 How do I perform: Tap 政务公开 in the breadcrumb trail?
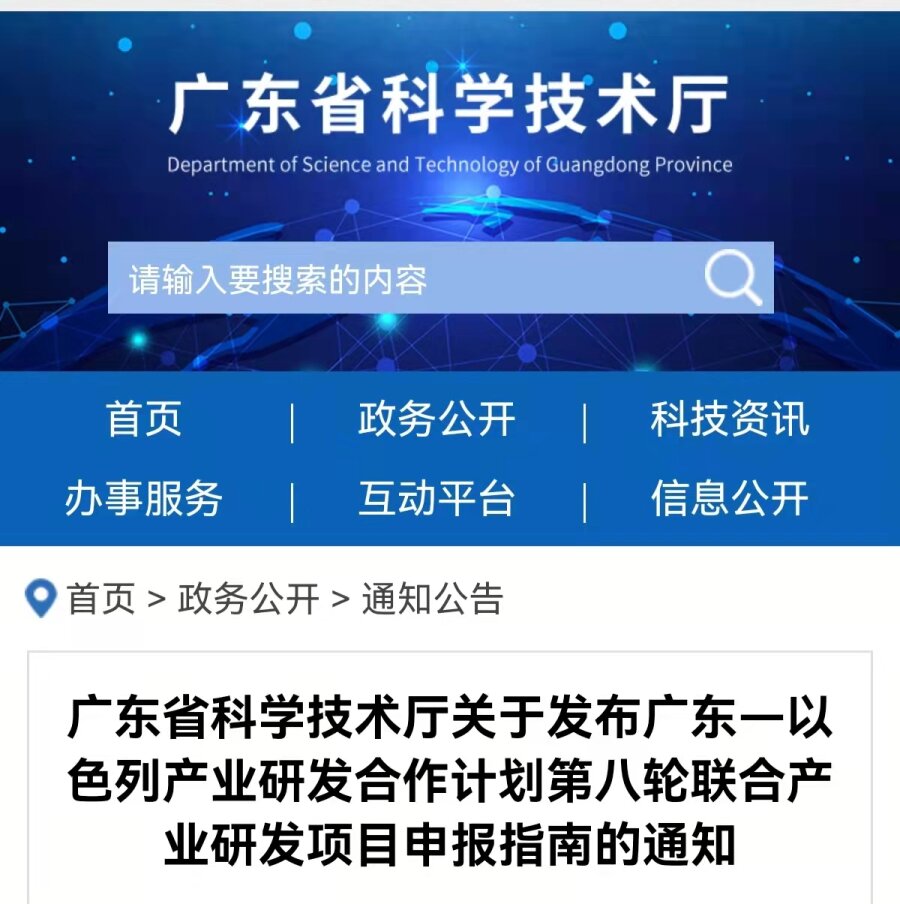pos(248,599)
